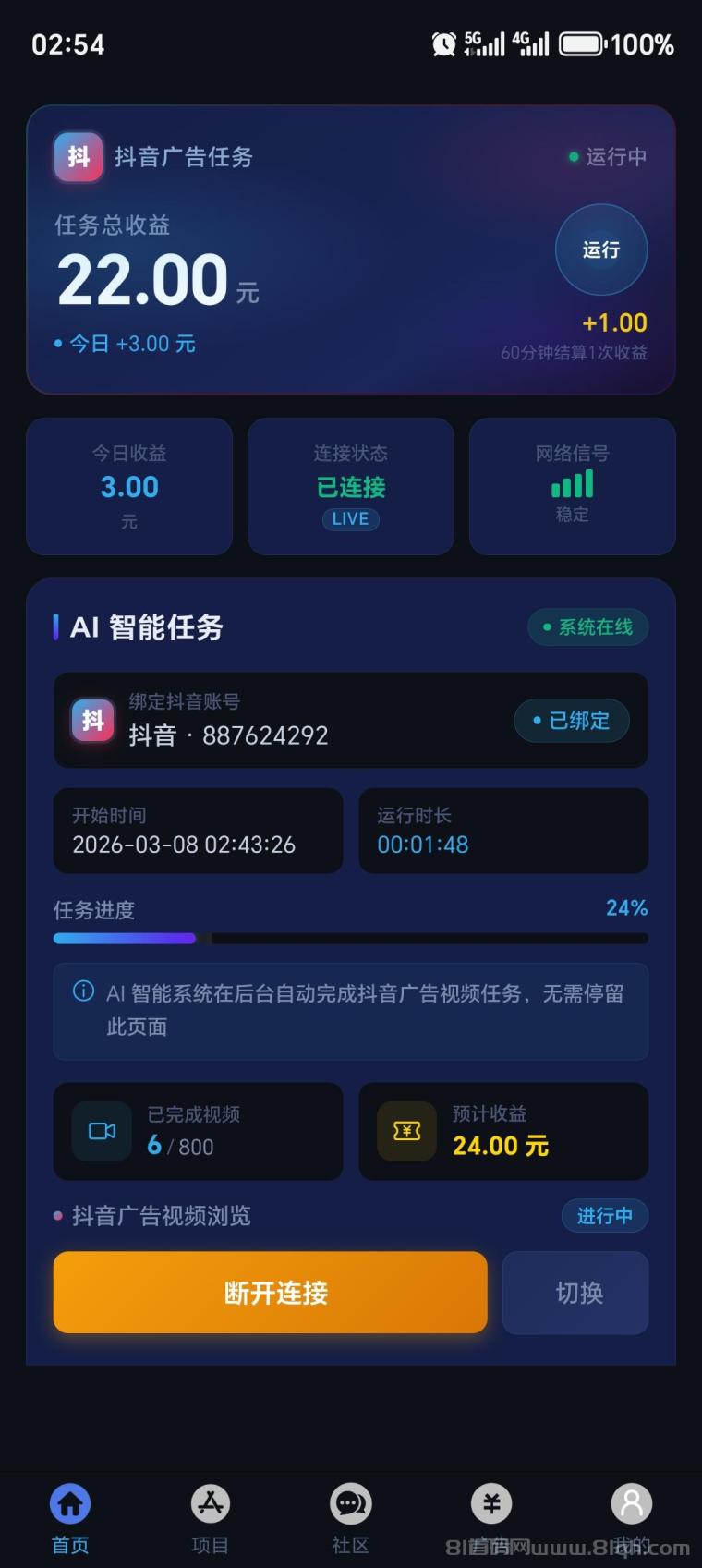Select the yen-icon tab in bottom navigation
The image size is (702, 1568).
491,1518
